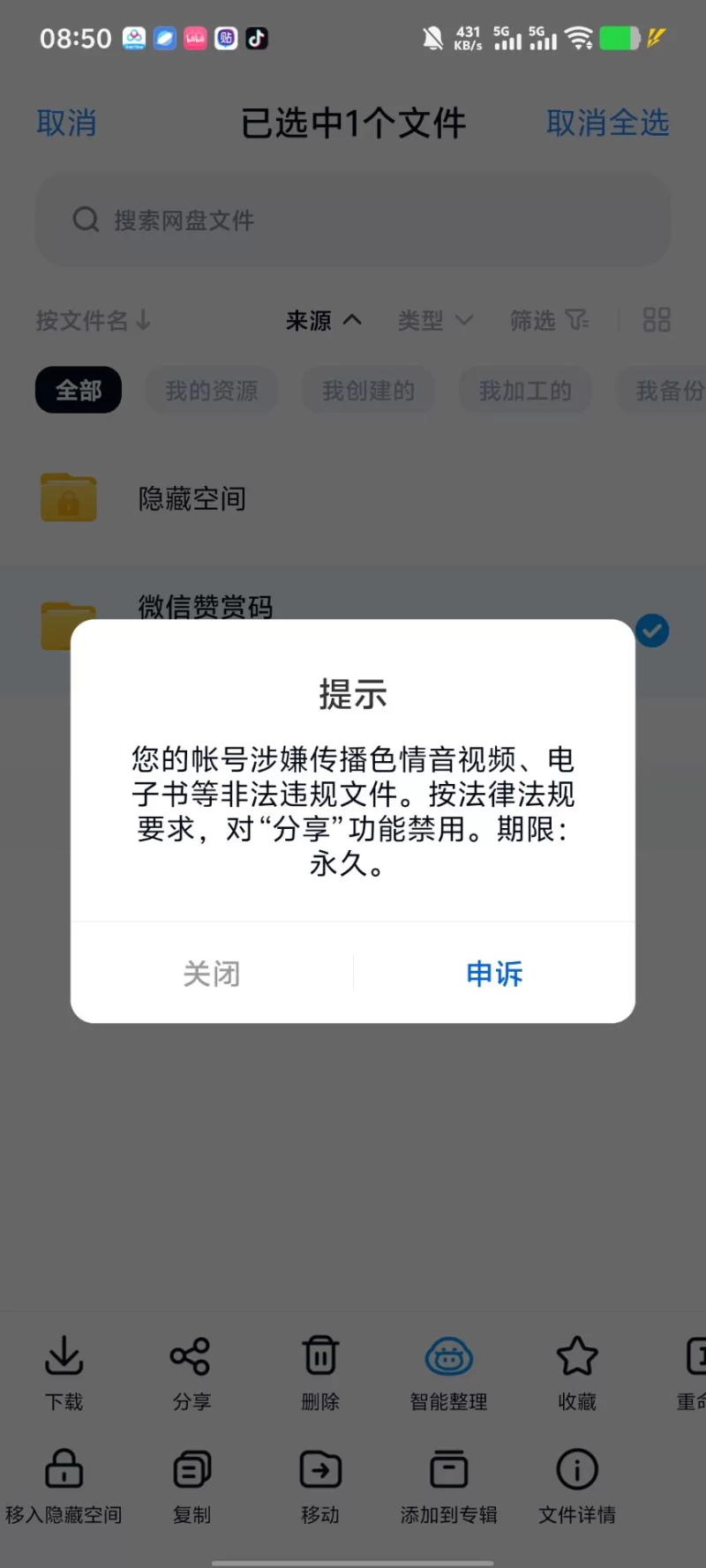The width and height of the screenshot is (706, 1568).
Task: Expand the 来源 filter
Action: (323, 320)
